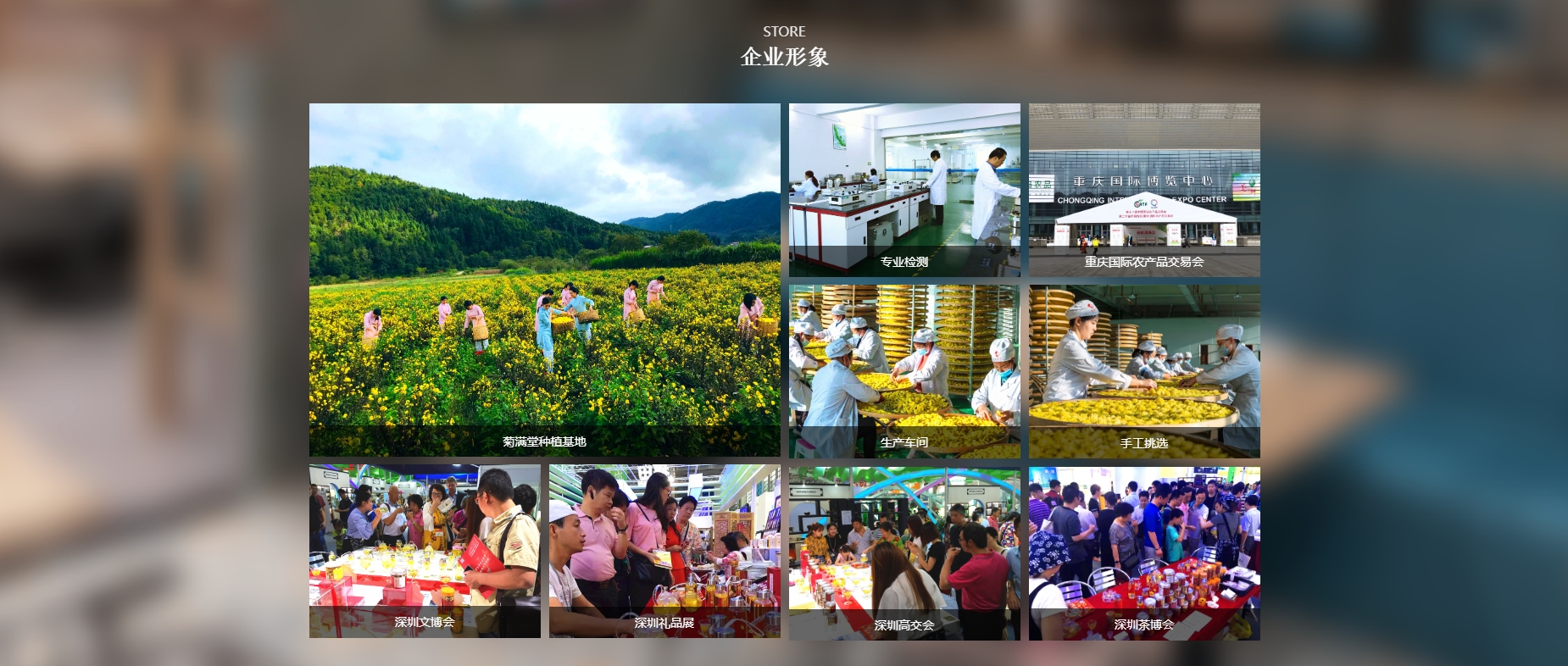This screenshot has width=1568, height=666.
Task: Open the 手工挑选 image
Action: (x=1144, y=371)
